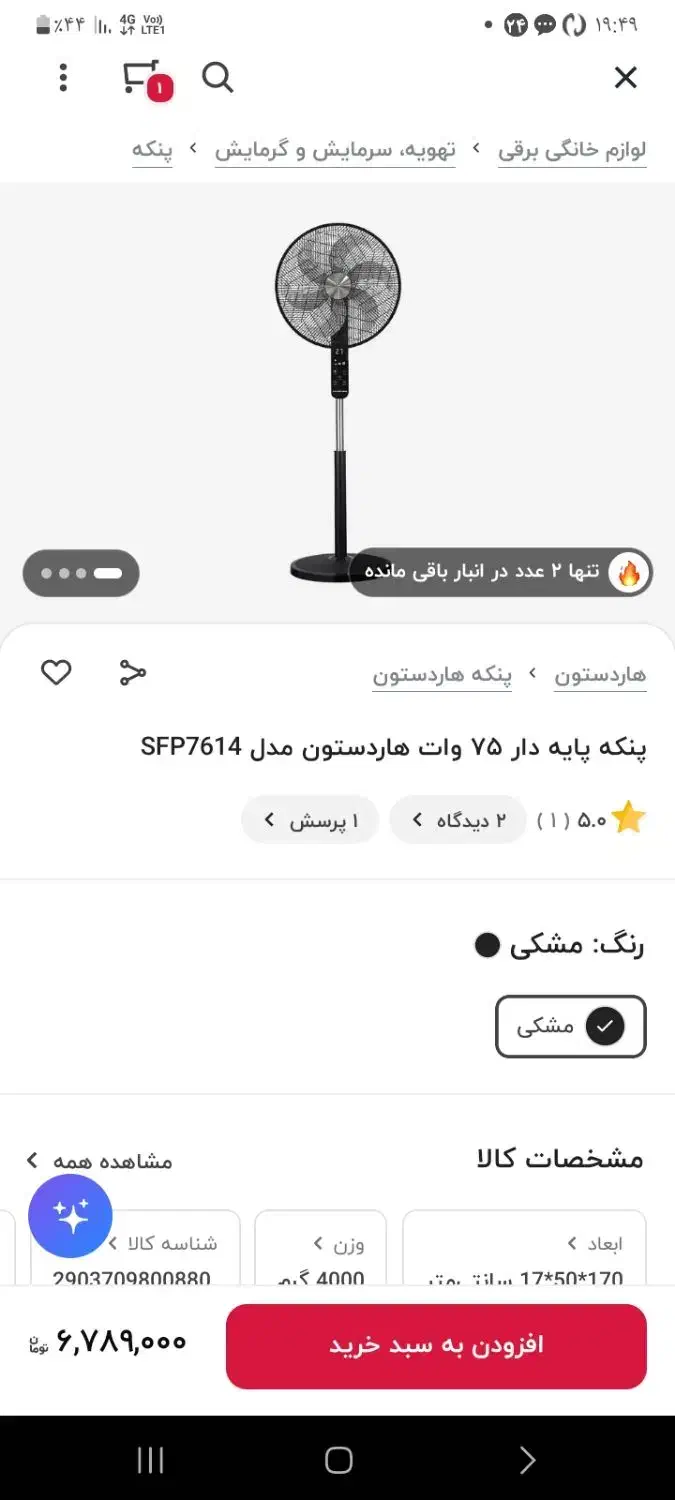Close the product page with the X
Viewport: 675px width, 1500px height.
(x=625, y=77)
